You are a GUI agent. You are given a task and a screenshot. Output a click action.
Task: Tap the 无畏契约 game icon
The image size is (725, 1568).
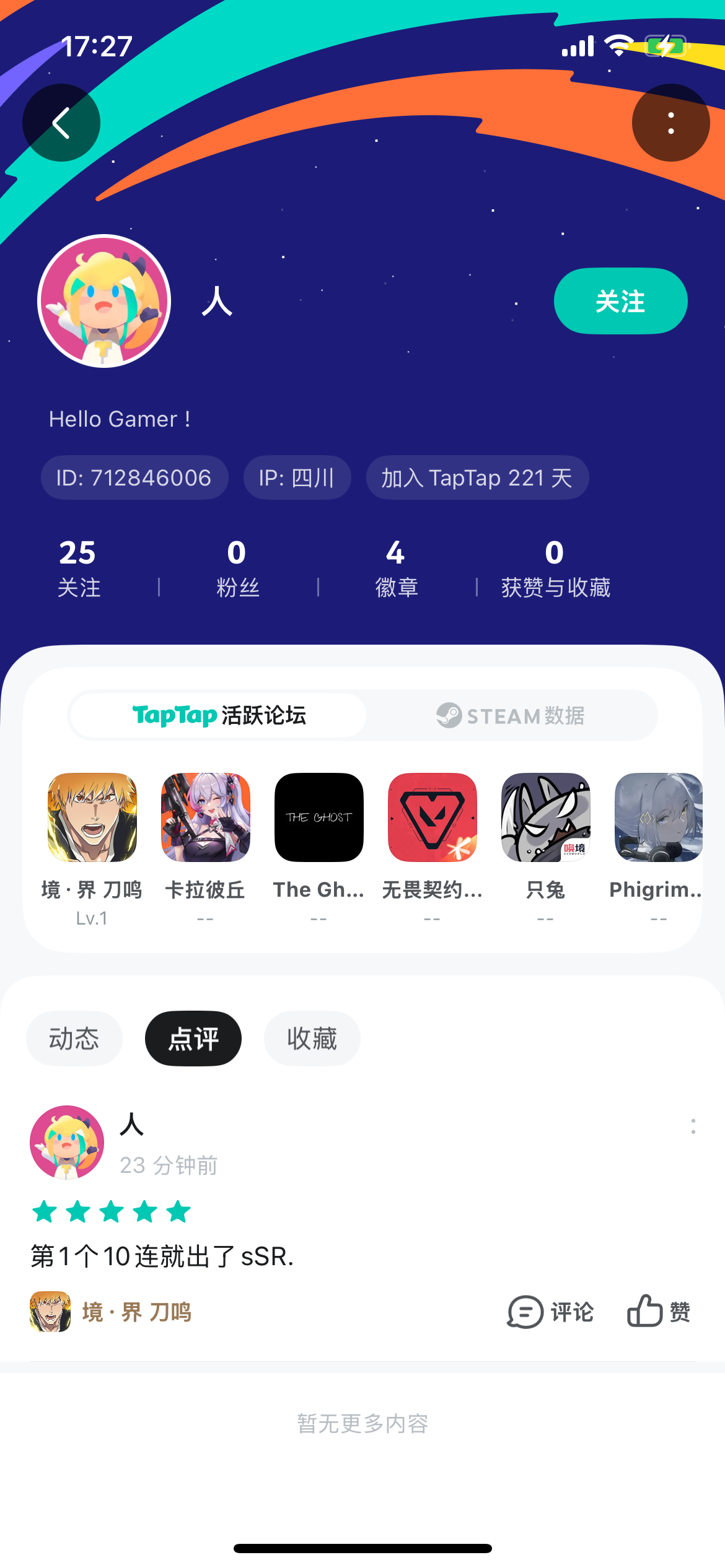(x=432, y=817)
